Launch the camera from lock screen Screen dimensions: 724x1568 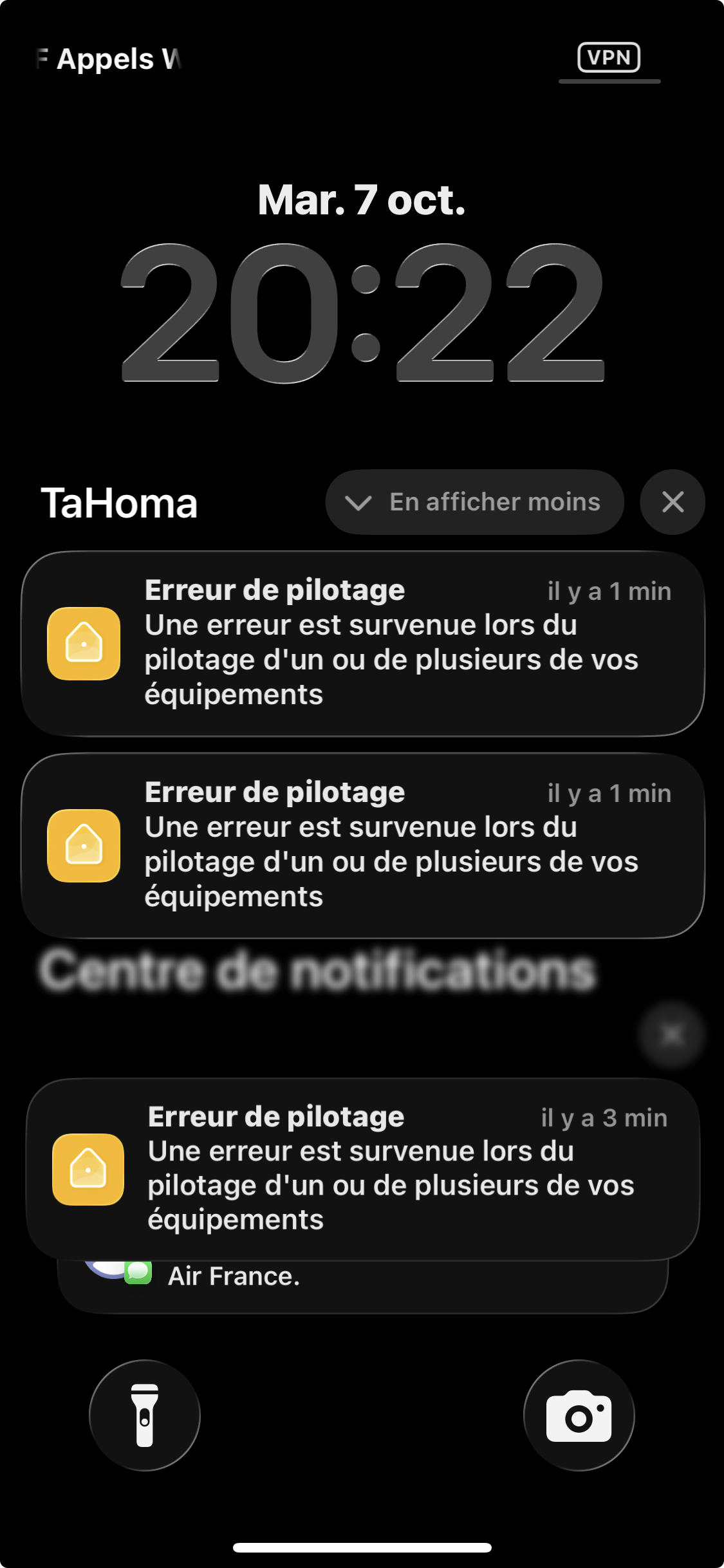[579, 1415]
